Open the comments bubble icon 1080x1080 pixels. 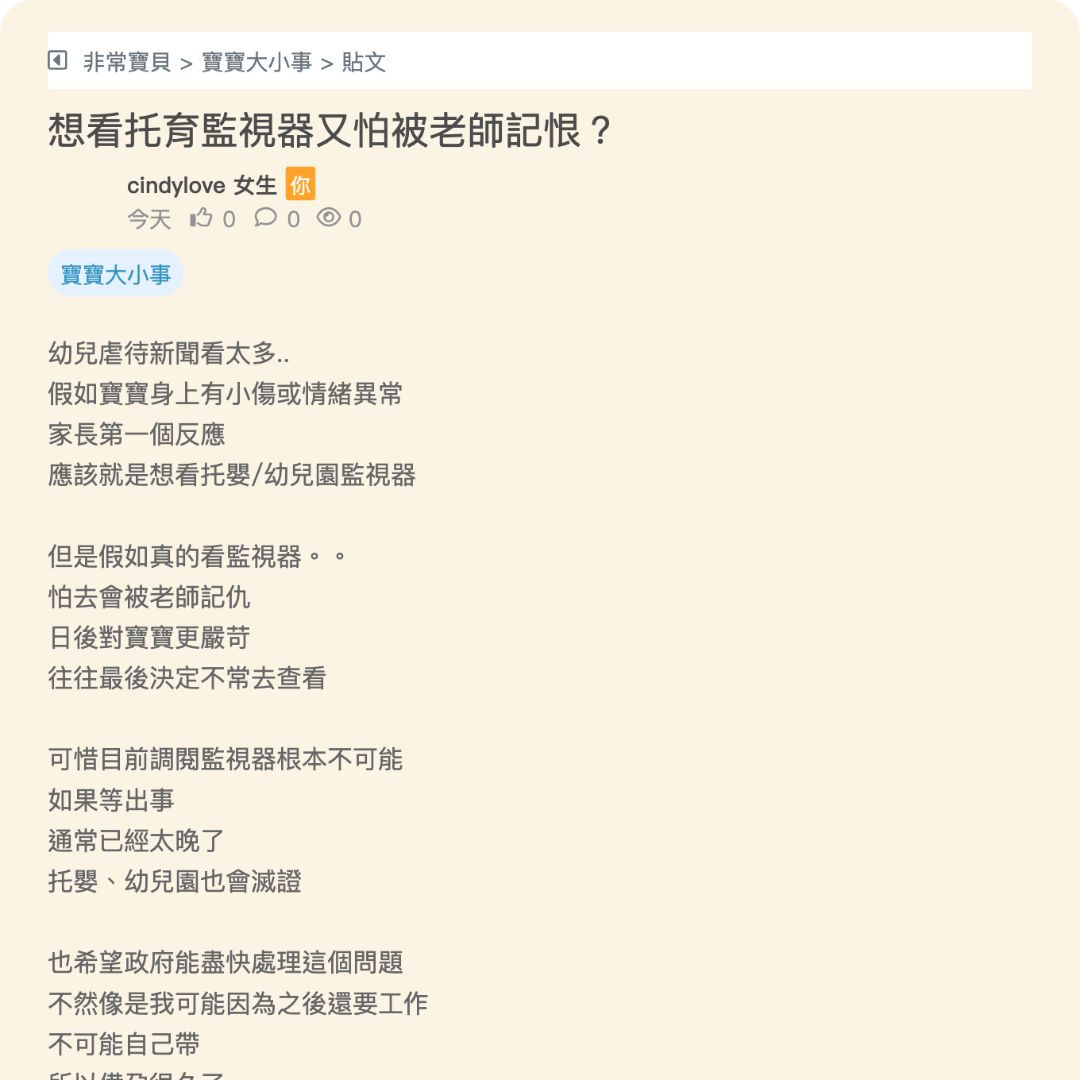tap(265, 218)
